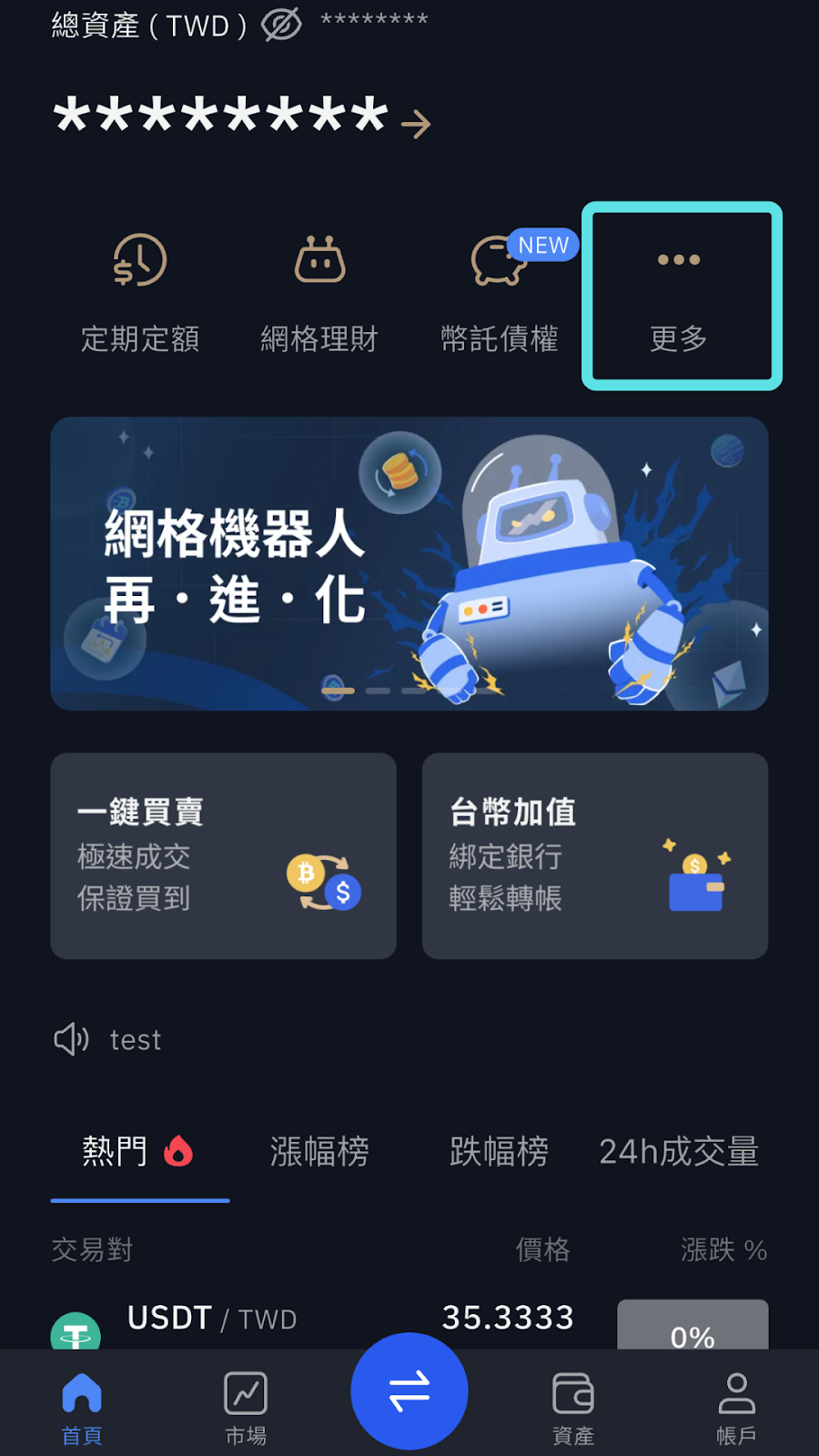The image size is (819, 1456).
Task: Toggle total assets visibility eye icon
Action: [281, 25]
